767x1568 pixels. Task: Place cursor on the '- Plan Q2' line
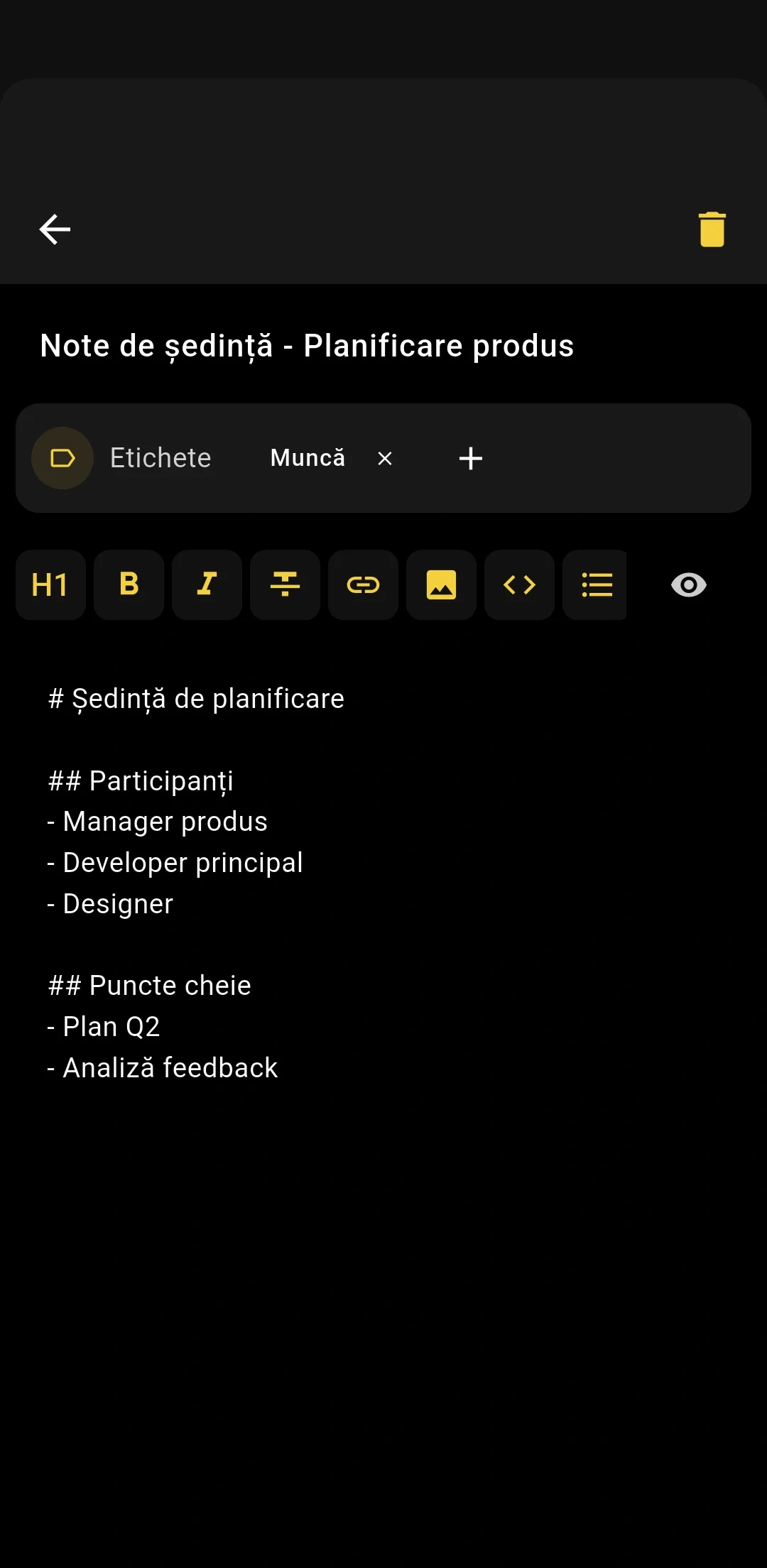point(104,1025)
